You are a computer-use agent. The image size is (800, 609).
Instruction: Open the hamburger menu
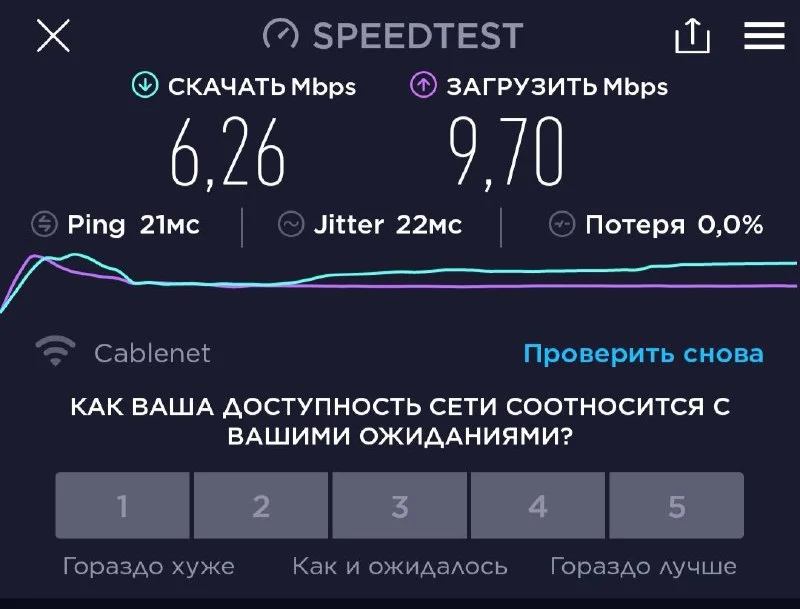764,37
